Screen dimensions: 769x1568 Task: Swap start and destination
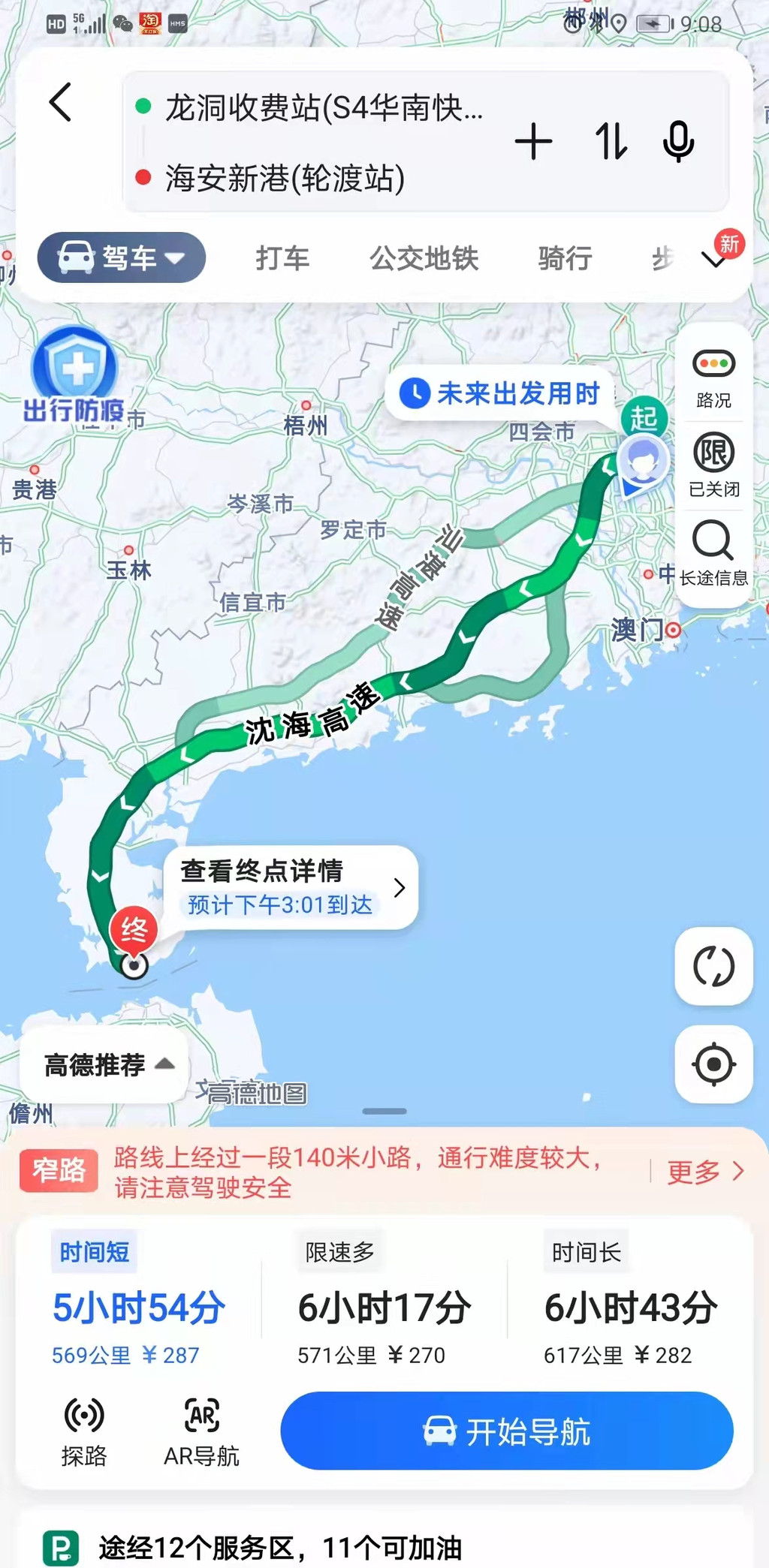611,141
